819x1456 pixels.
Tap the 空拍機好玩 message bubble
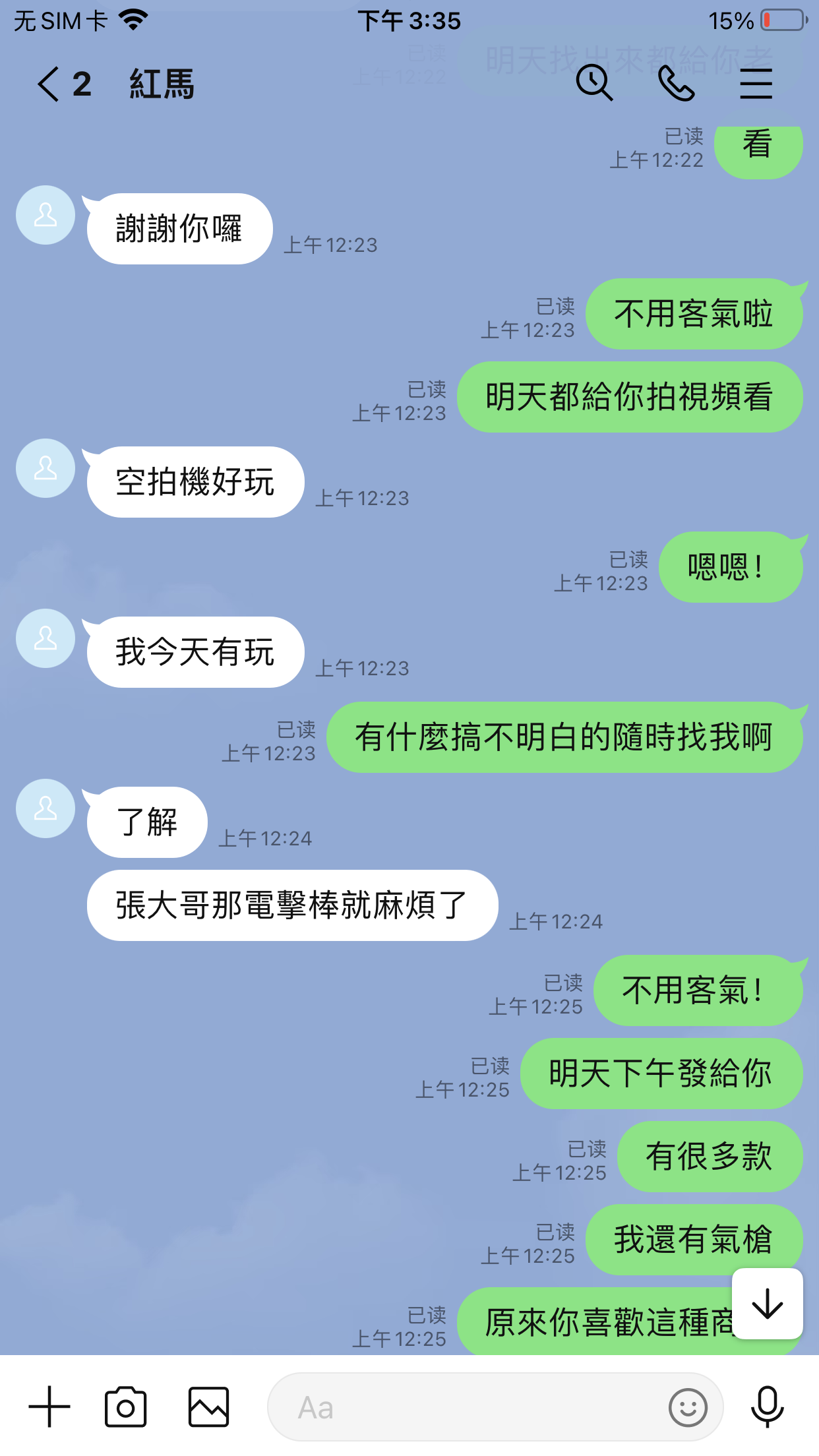(195, 481)
